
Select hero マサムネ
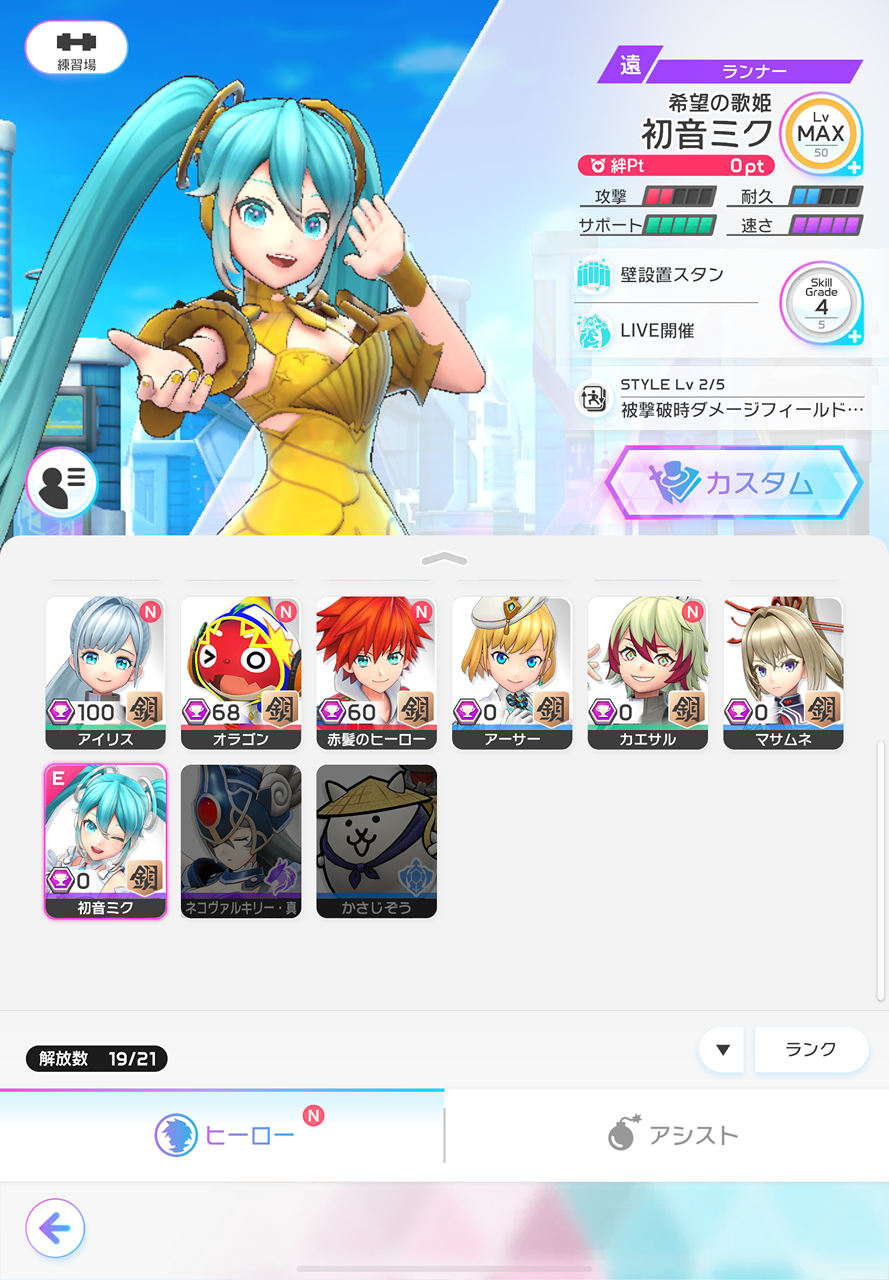tap(783, 672)
